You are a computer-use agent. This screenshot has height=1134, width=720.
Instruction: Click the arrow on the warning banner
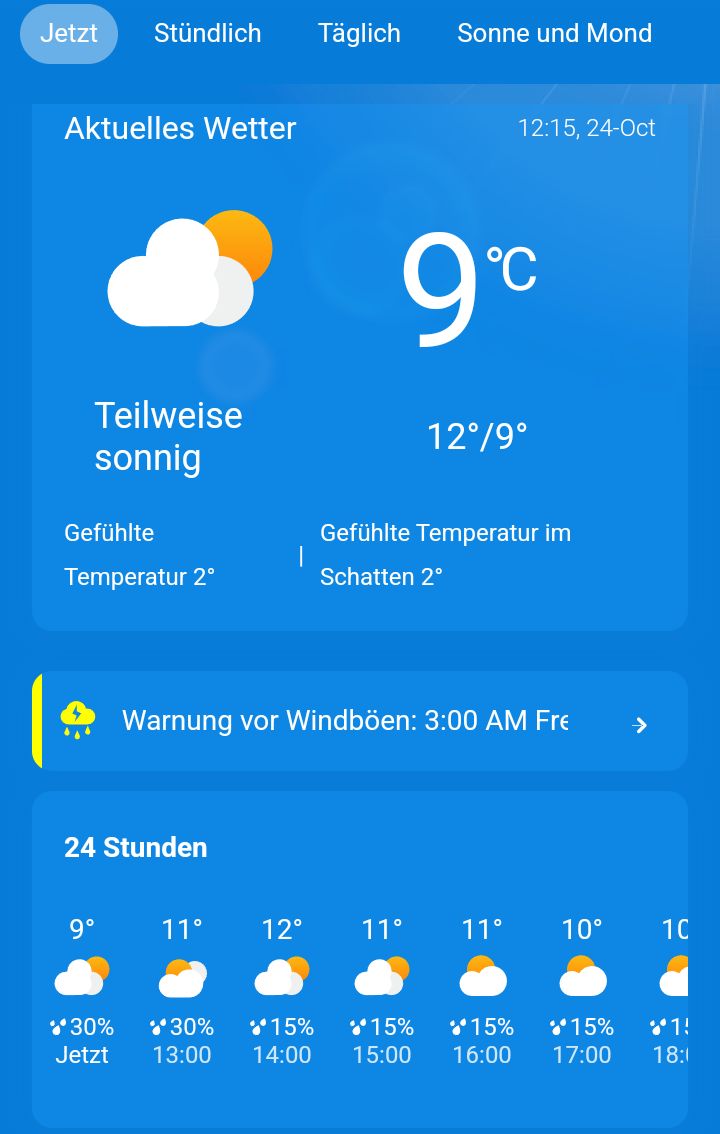click(x=640, y=725)
